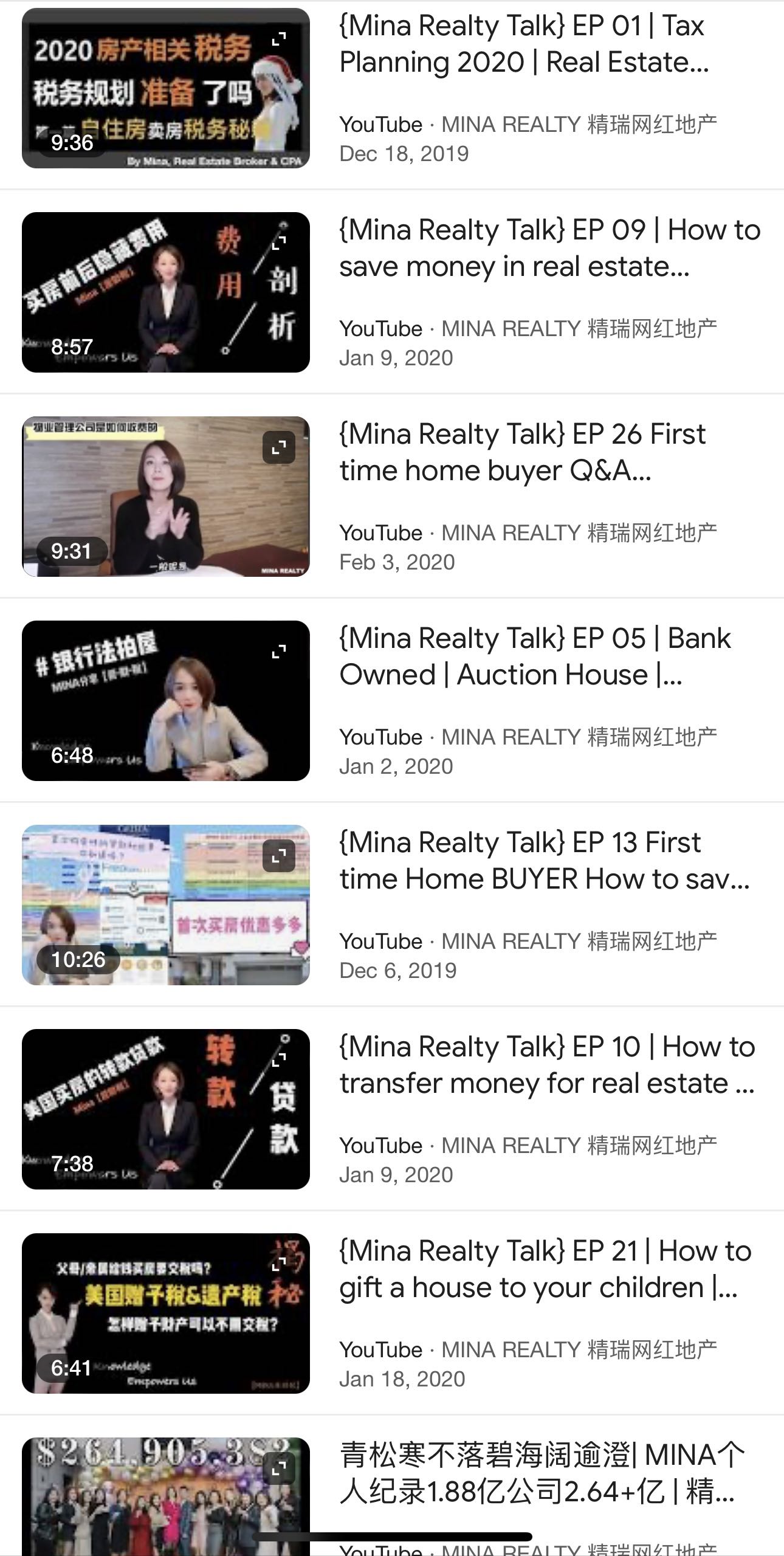784x1556 pixels.
Task: Open EP 05 Bank Owned Auction House video
Action: click(x=535, y=656)
